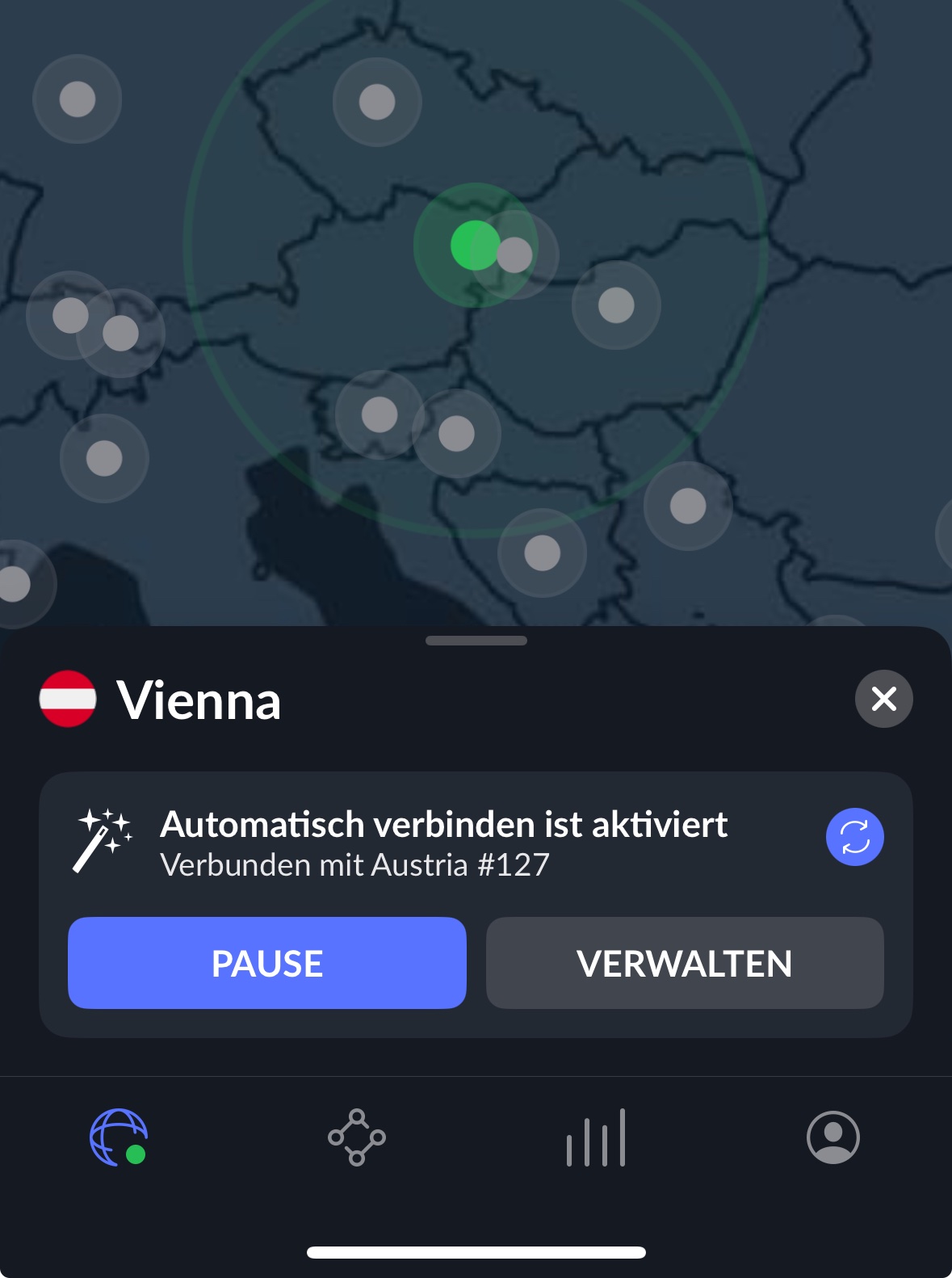952x1278 pixels.
Task: Open the Meshnet nodes tab
Action: [356, 1137]
